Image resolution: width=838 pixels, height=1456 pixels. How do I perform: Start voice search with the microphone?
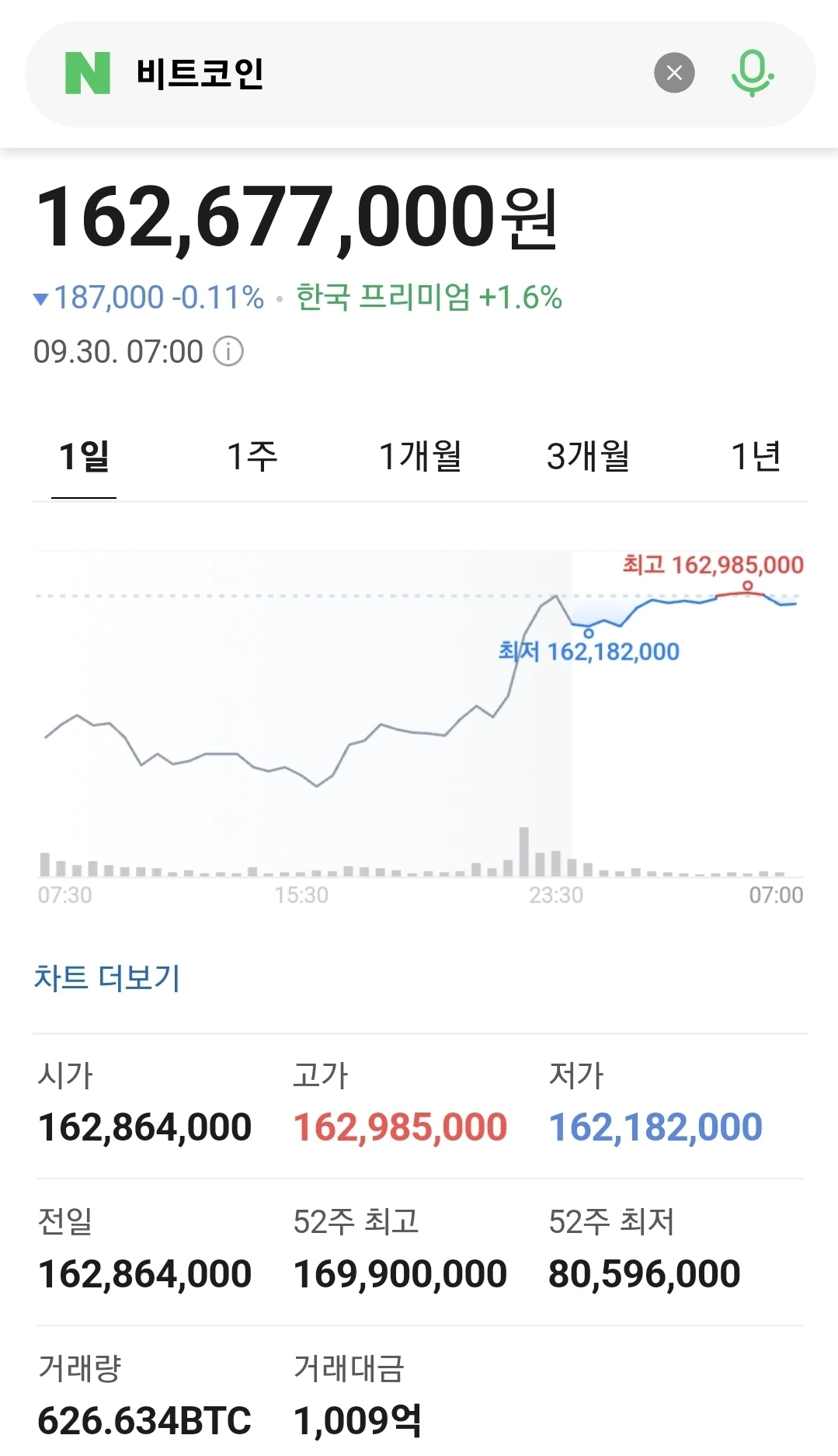[751, 73]
